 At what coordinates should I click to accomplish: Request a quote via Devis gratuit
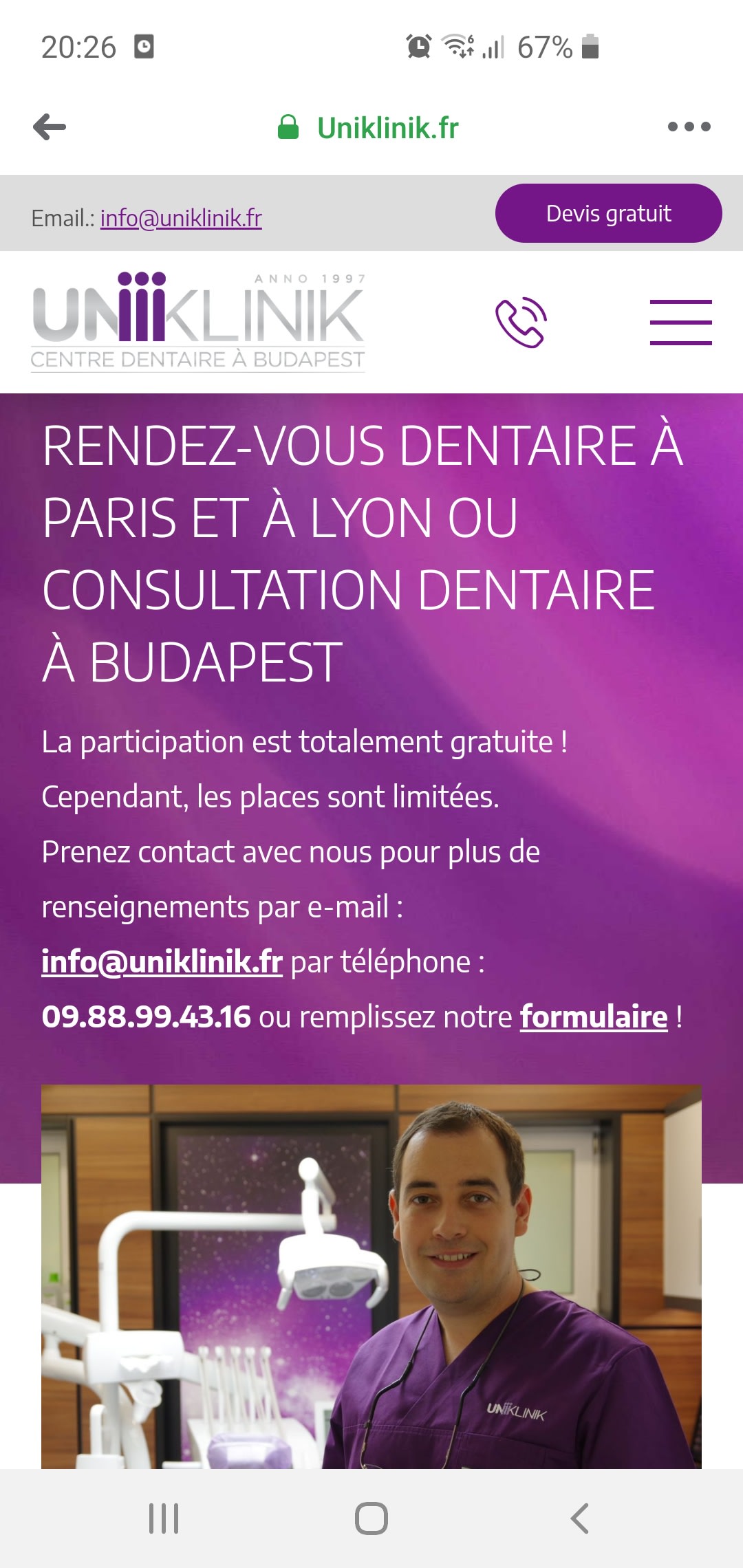[x=608, y=213]
